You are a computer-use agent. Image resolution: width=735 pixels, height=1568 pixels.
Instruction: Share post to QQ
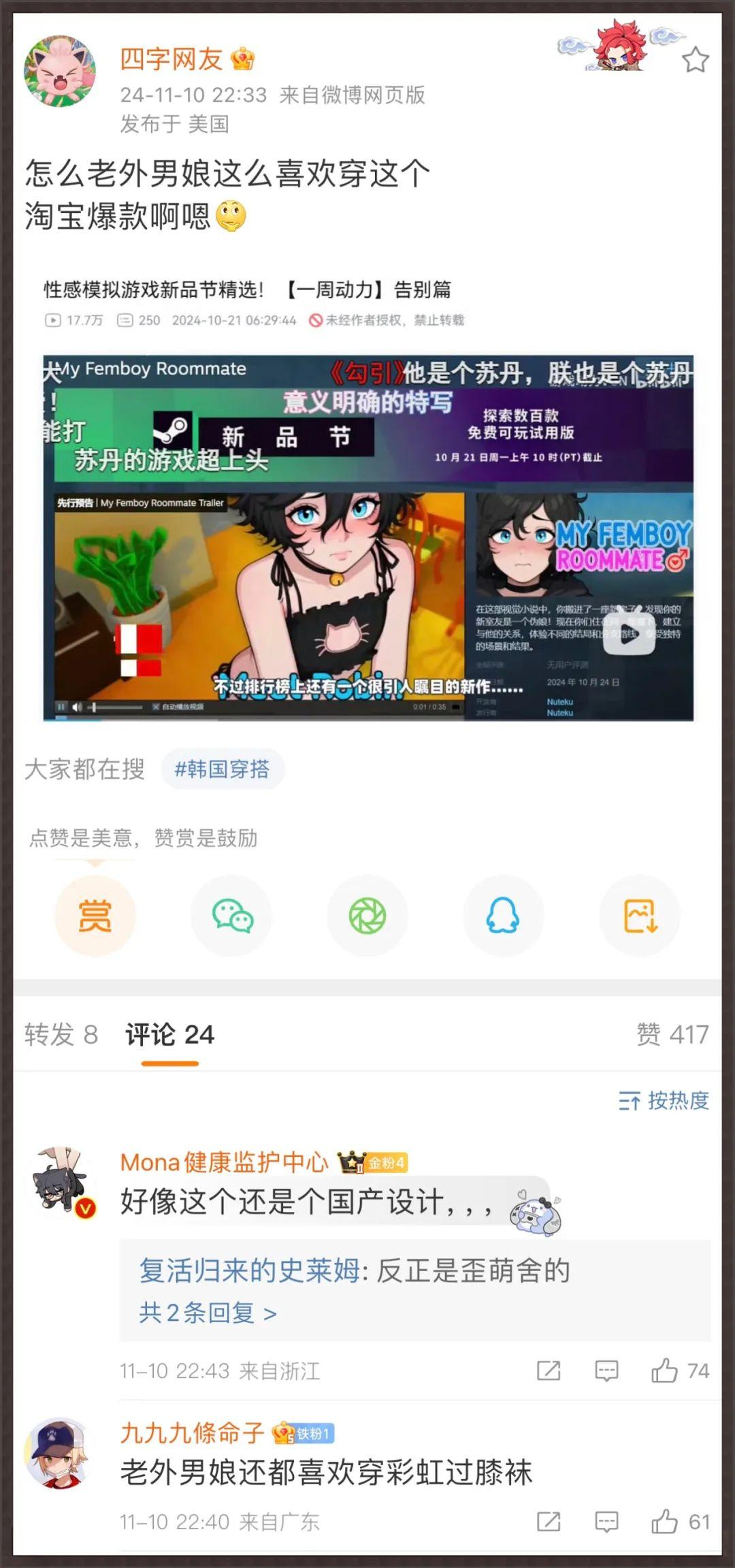[x=503, y=915]
